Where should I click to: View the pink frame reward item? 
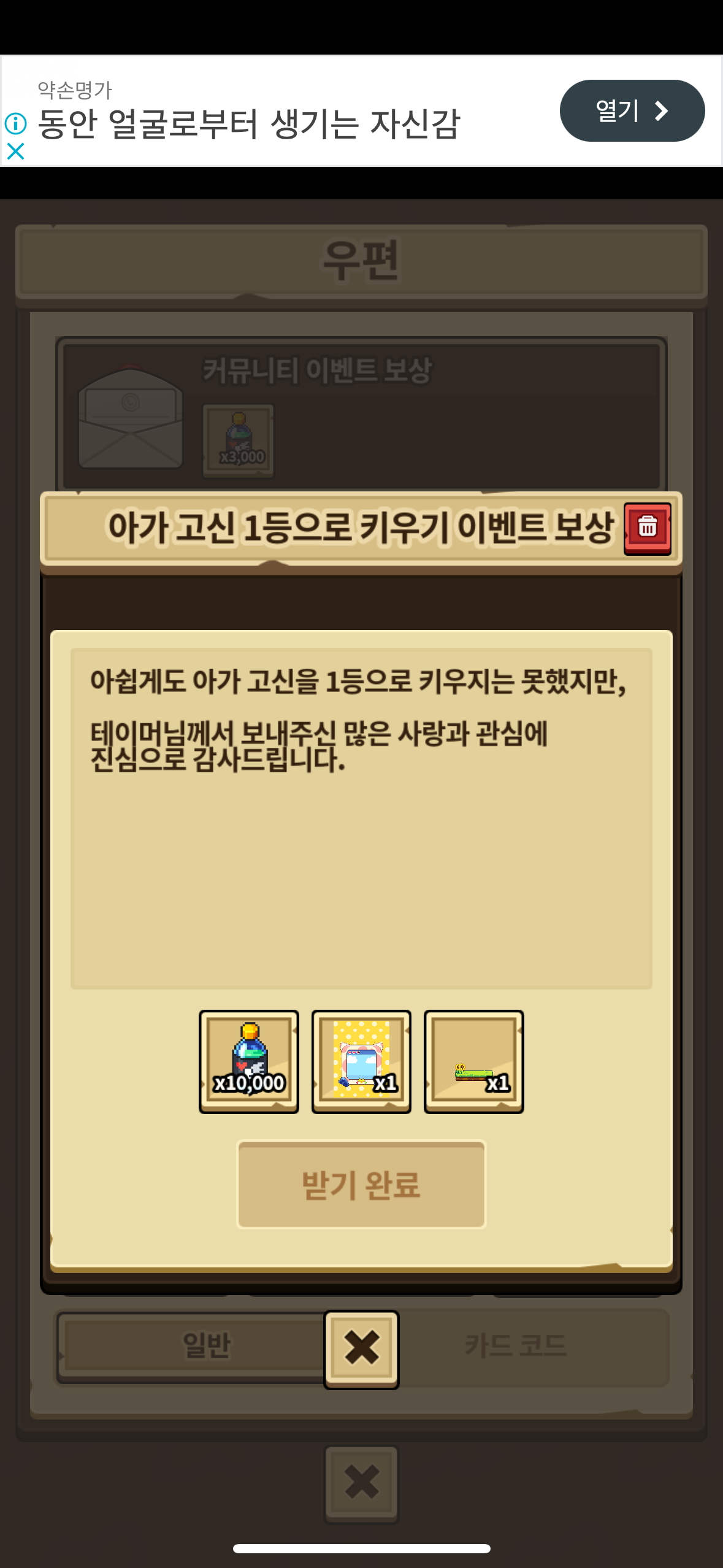coord(361,1061)
